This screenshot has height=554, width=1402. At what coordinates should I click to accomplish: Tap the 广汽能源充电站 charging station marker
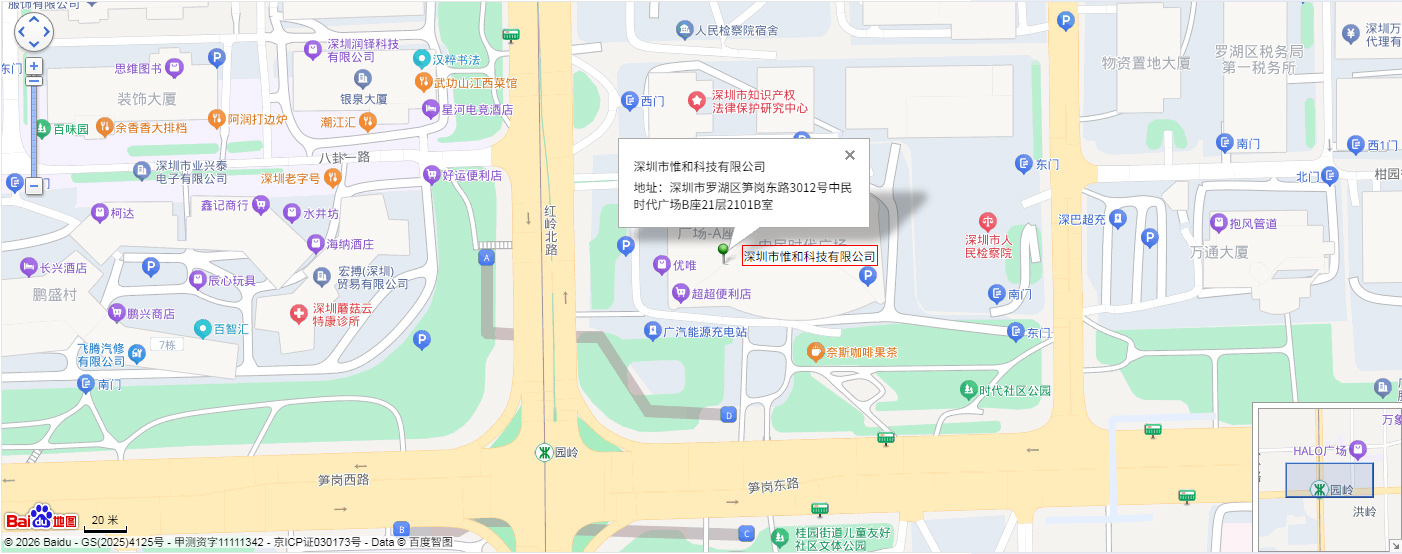(652, 331)
